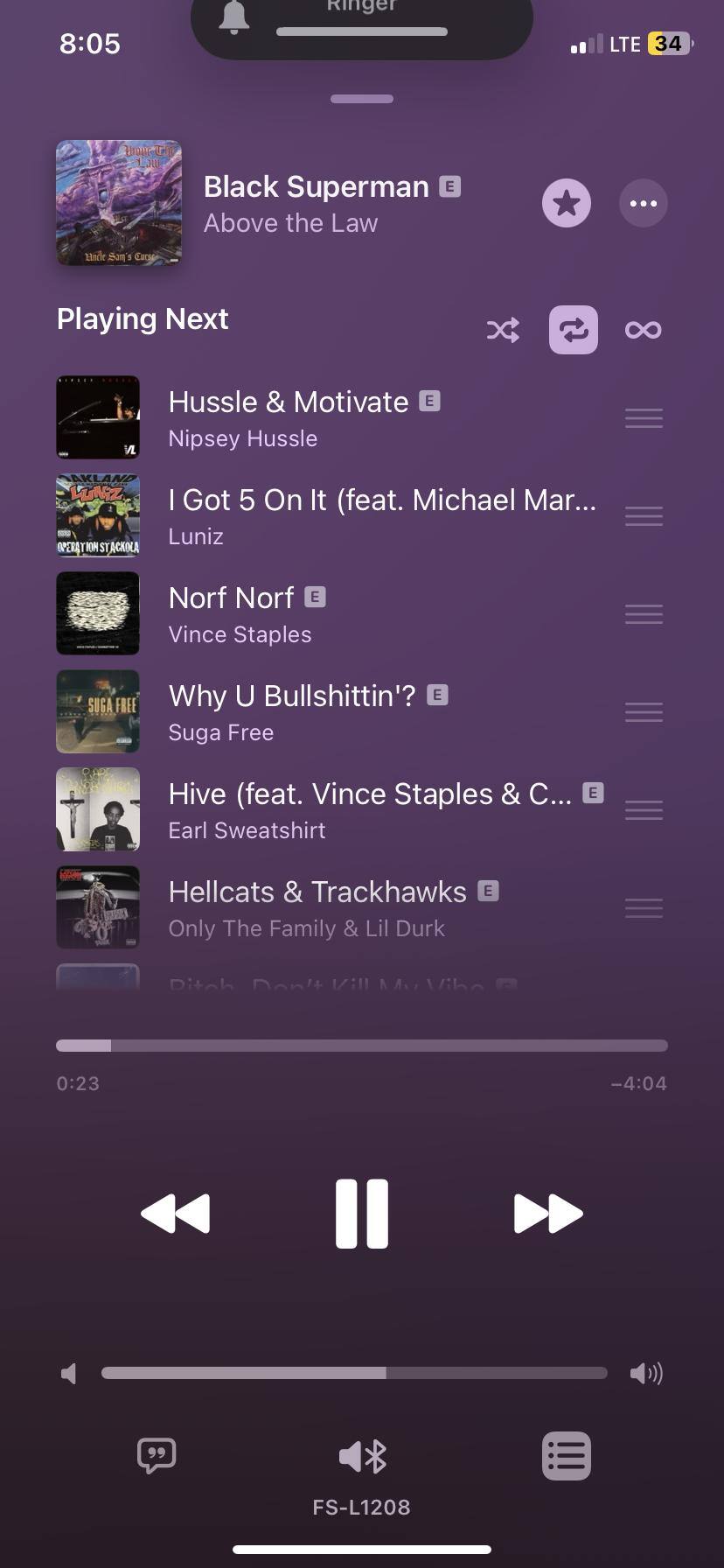Hide the Playing Next queue list
This screenshot has width=724, height=1568.
pos(567,1456)
